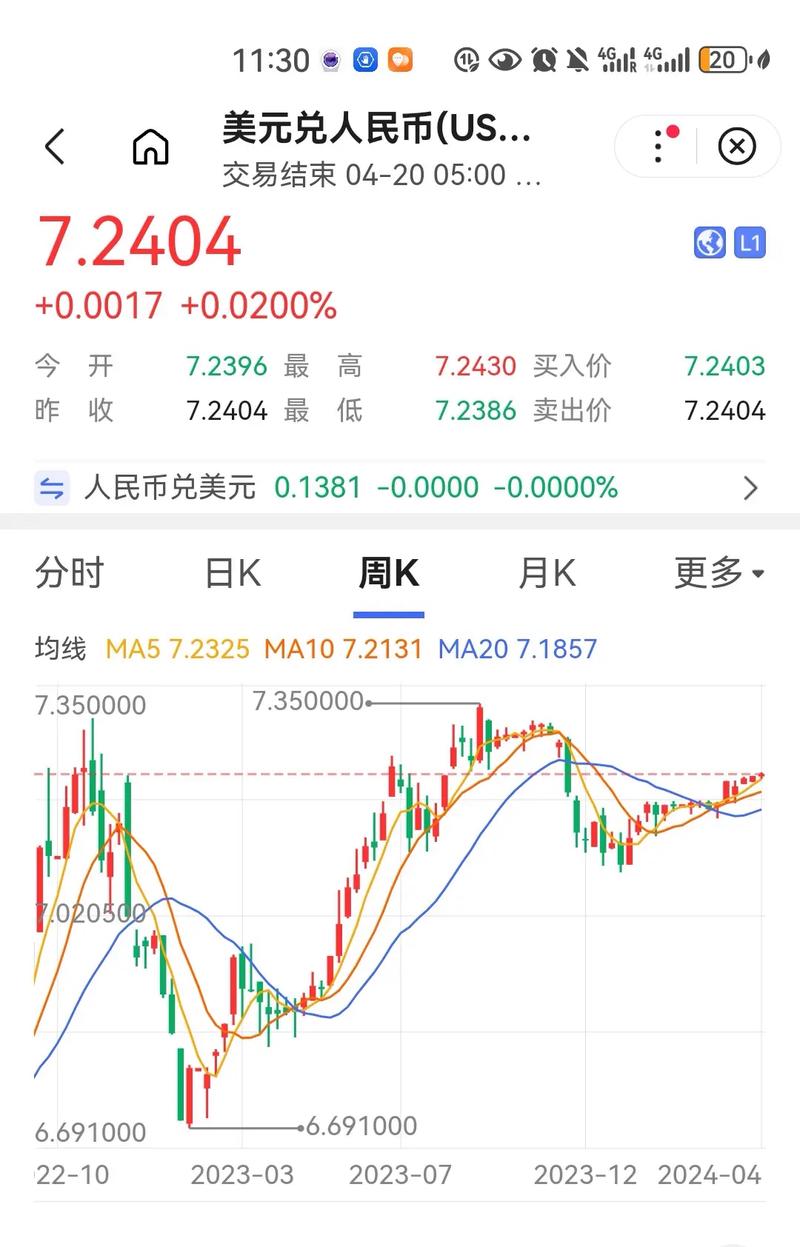Tap the large 7.2404 price display
Image resolution: width=800 pixels, height=1247 pixels.
click(140, 243)
